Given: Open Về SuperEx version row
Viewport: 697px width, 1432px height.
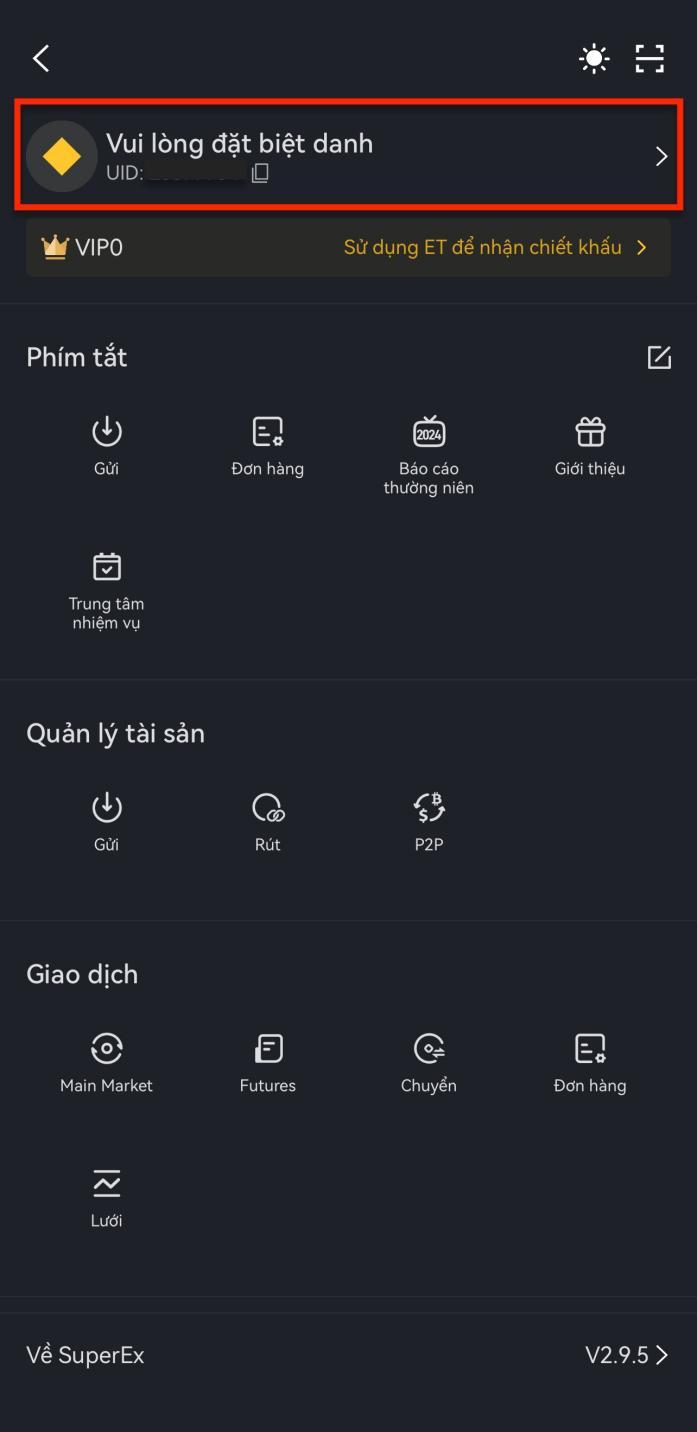Looking at the screenshot, I should click(x=348, y=1356).
